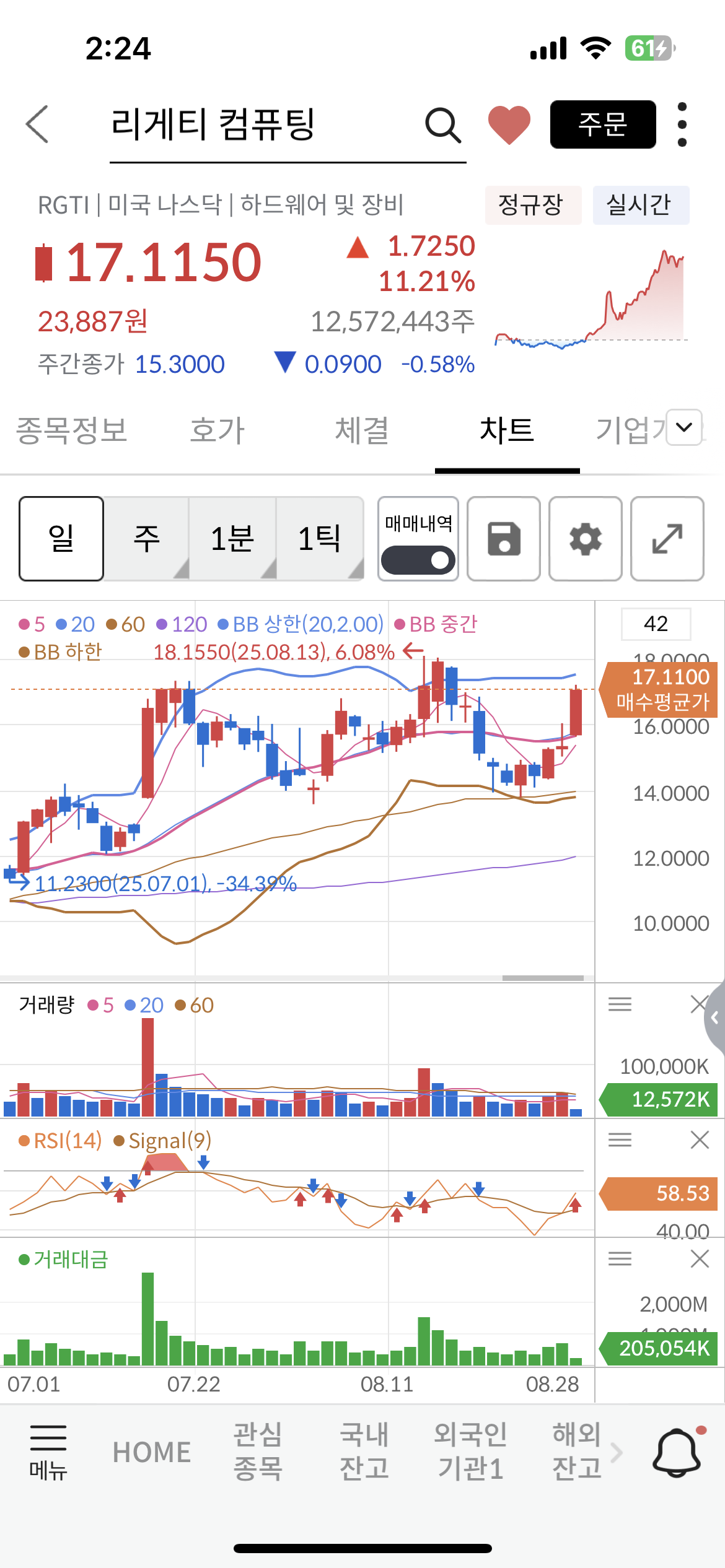Toggle the 매매내역 switch
725x1568 pixels.
[418, 560]
